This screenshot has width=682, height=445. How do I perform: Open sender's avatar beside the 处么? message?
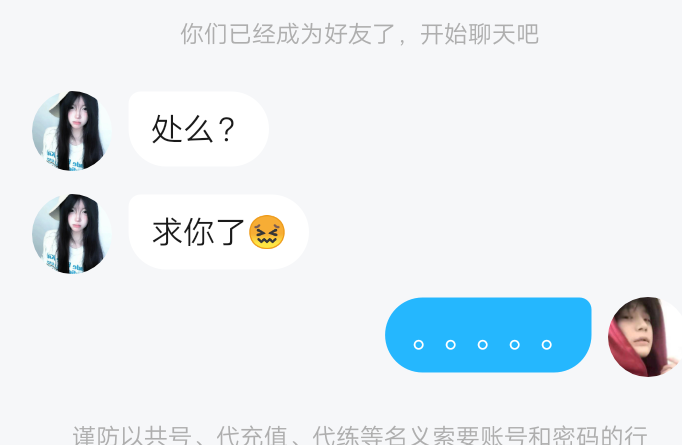[x=72, y=131]
